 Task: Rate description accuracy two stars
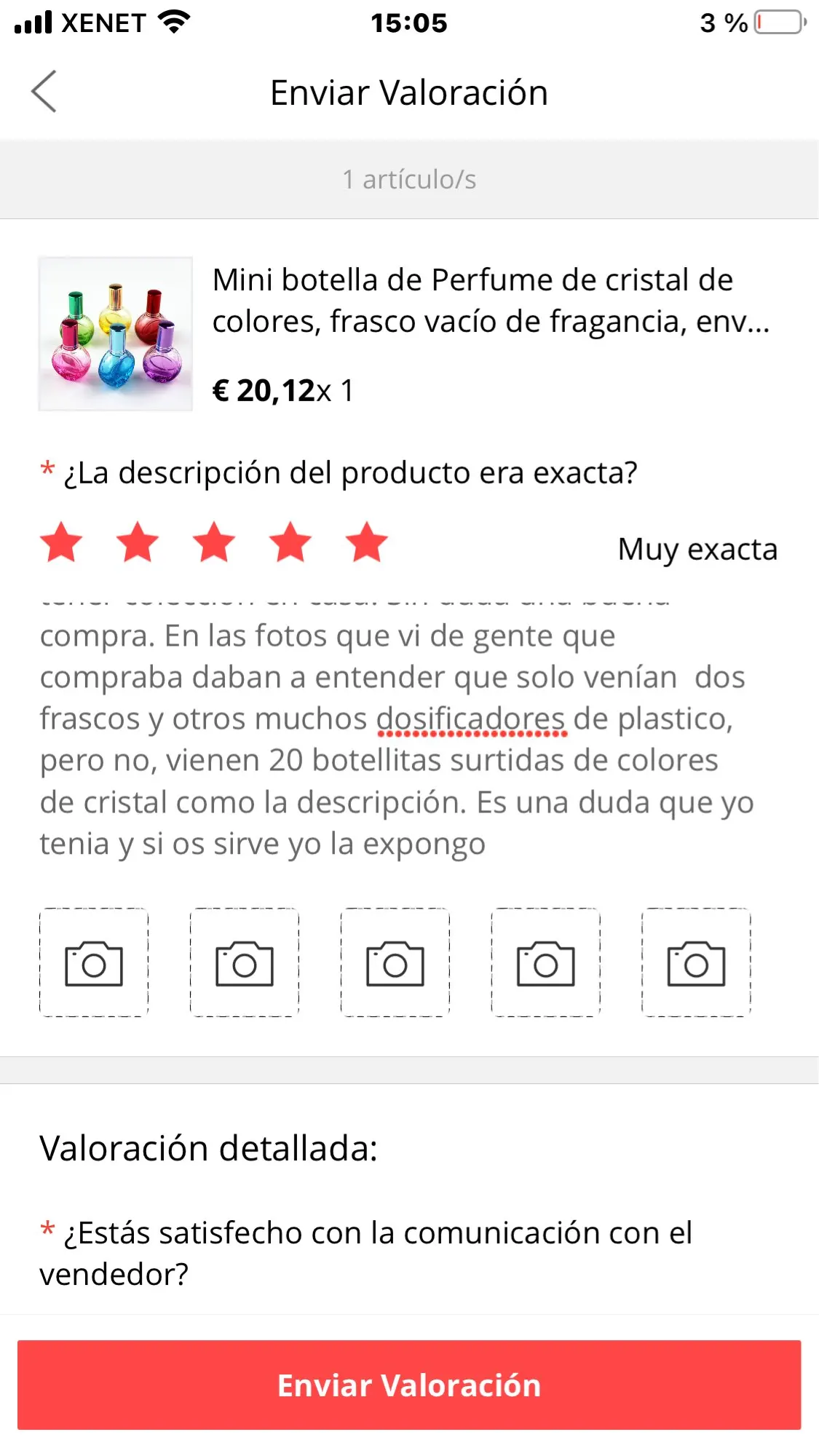point(138,543)
